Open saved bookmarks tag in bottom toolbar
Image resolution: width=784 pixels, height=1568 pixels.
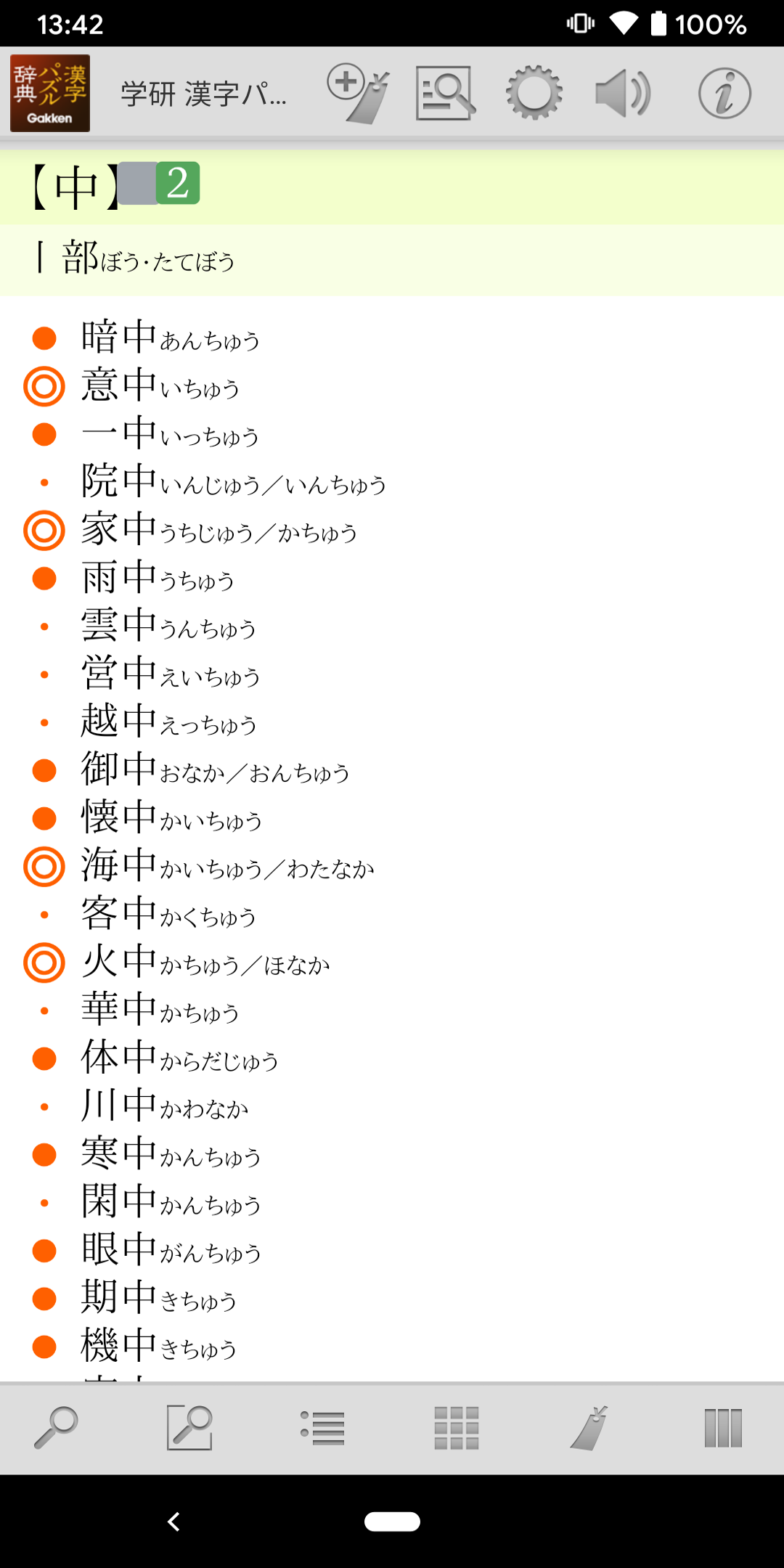tap(589, 1427)
